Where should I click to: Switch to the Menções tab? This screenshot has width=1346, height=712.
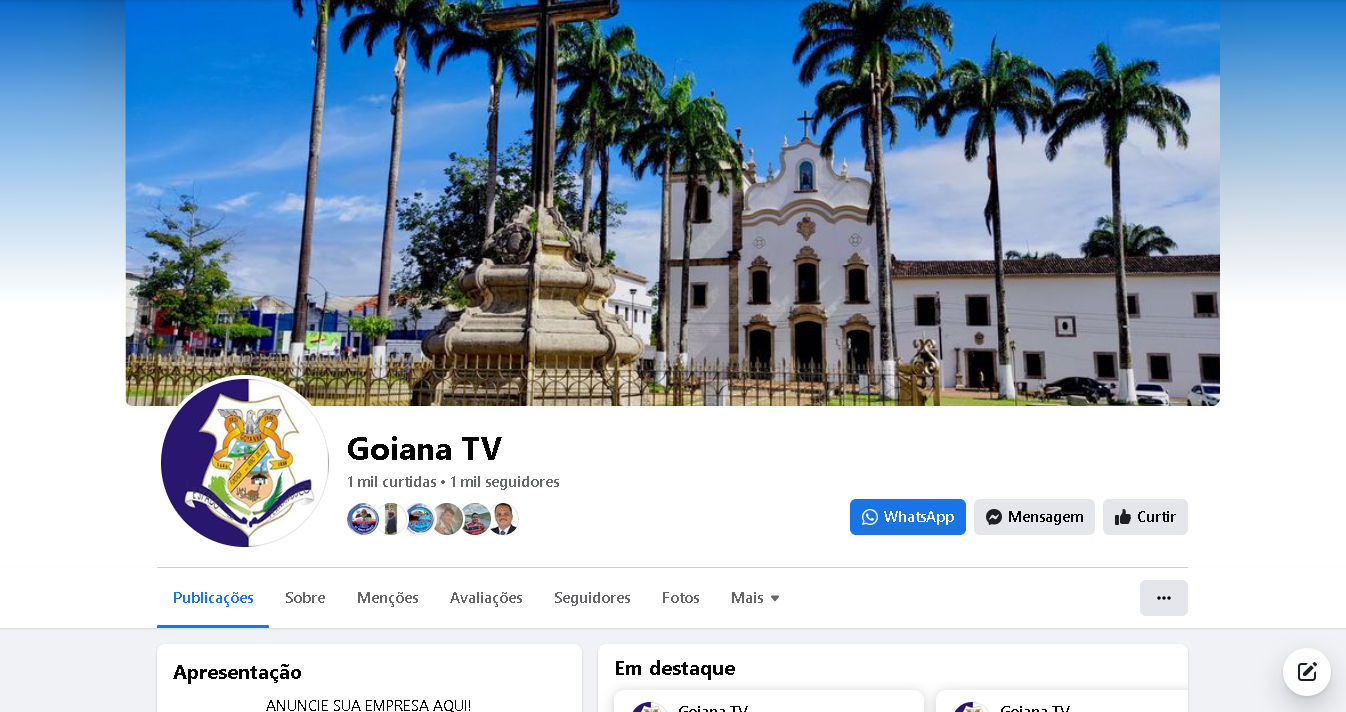point(387,598)
